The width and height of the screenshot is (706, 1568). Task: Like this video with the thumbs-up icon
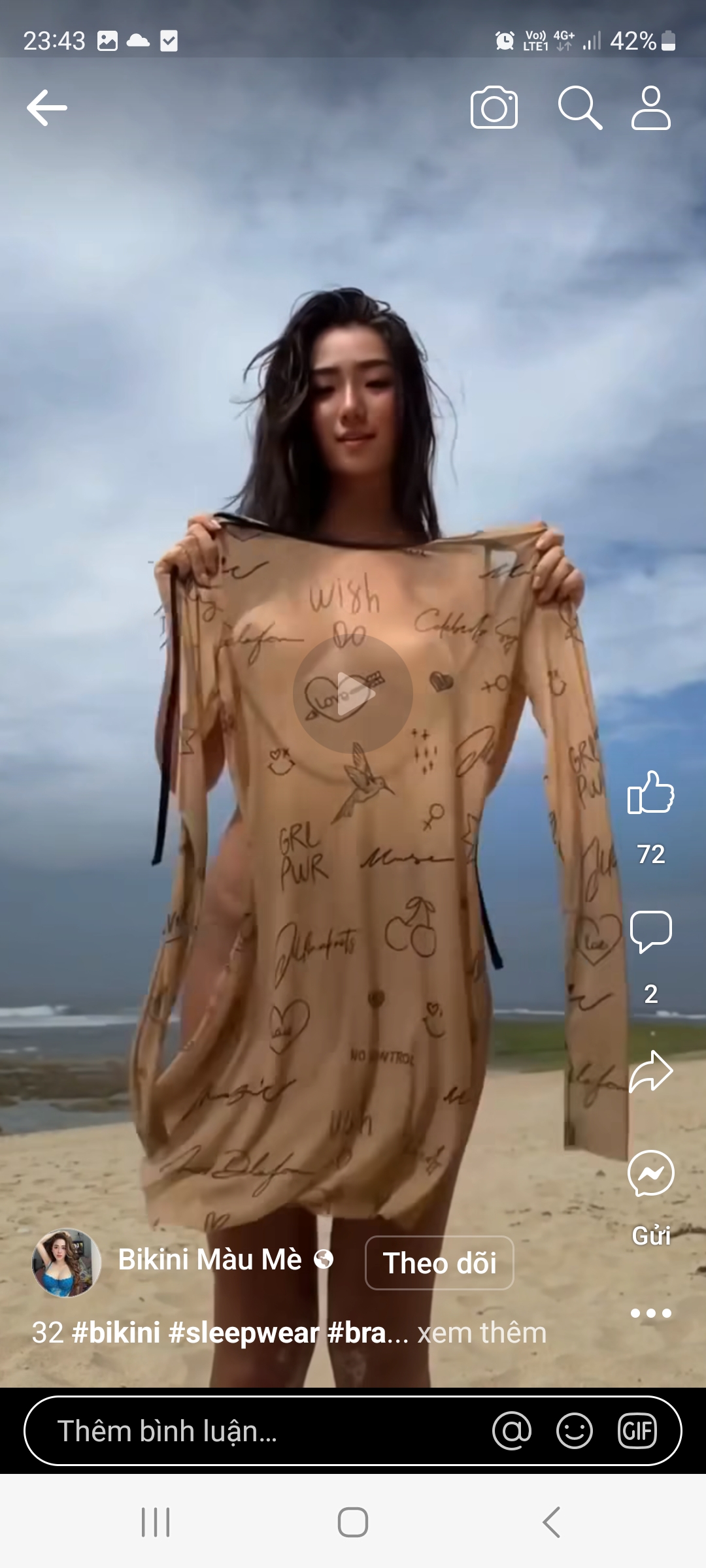(x=650, y=792)
